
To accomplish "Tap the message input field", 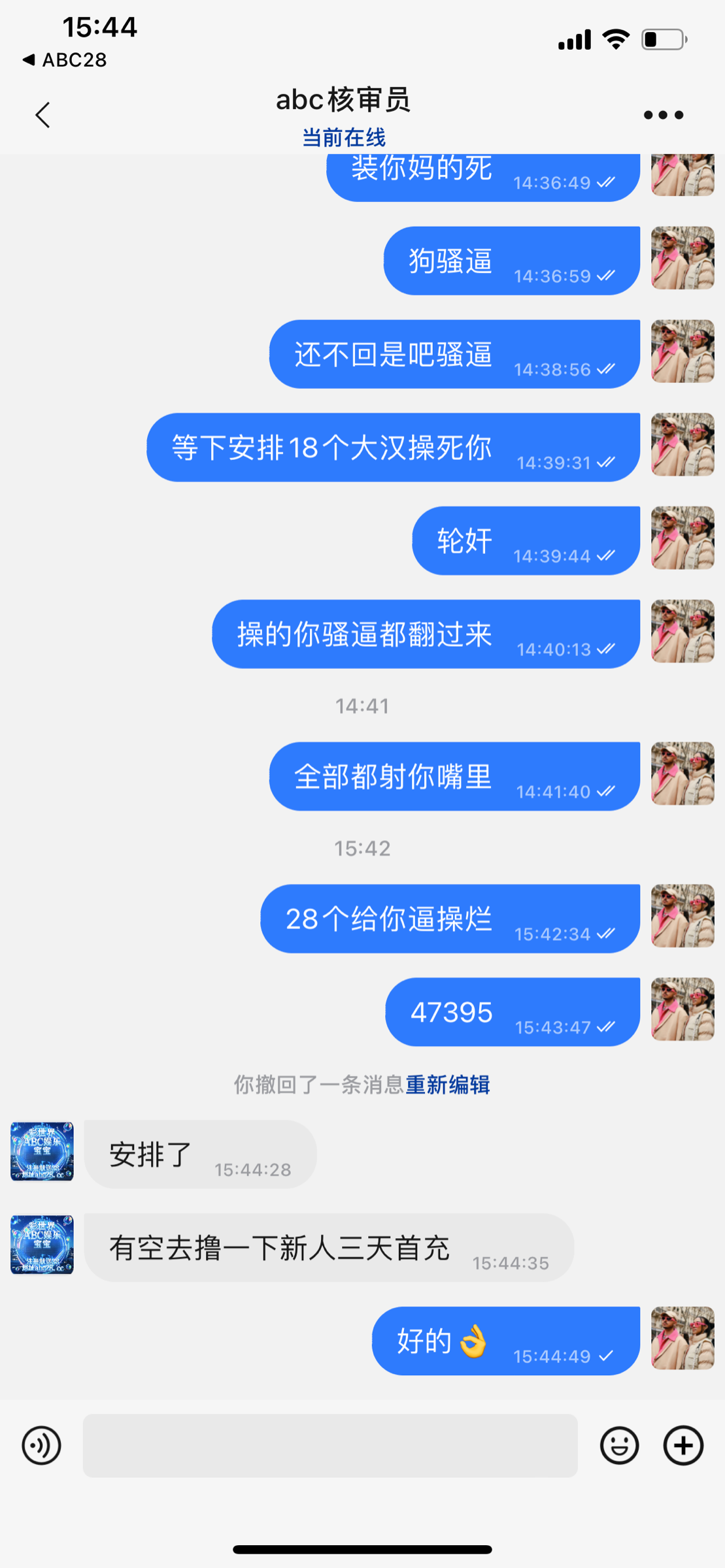I will (330, 1445).
